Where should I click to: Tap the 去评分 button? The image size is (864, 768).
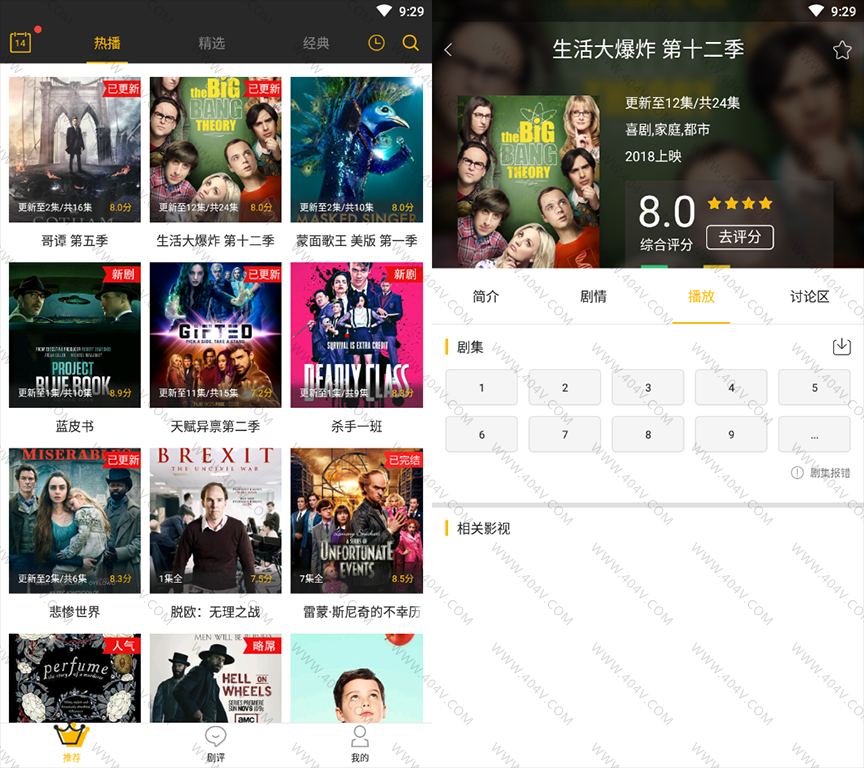coord(740,237)
